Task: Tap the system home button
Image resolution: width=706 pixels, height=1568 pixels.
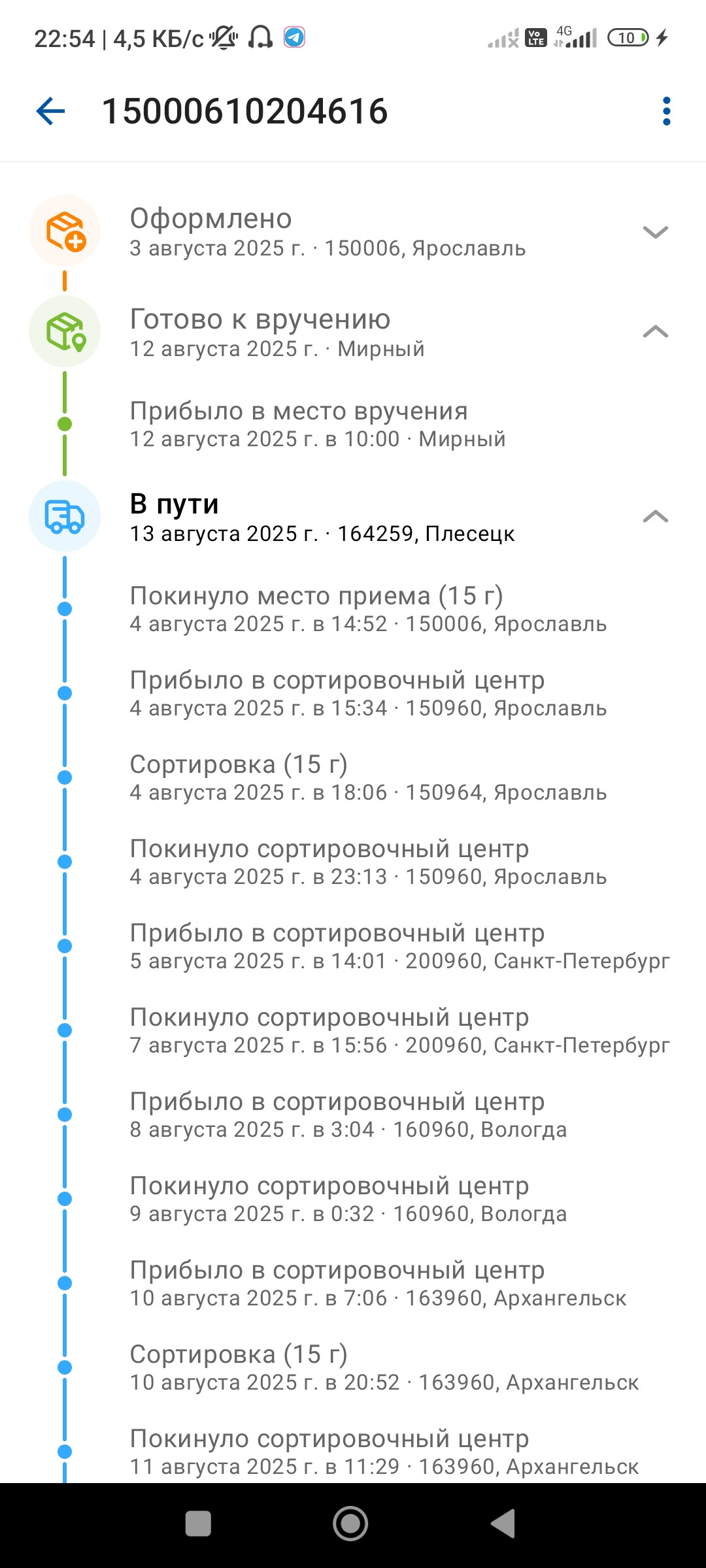Action: pos(350,1524)
